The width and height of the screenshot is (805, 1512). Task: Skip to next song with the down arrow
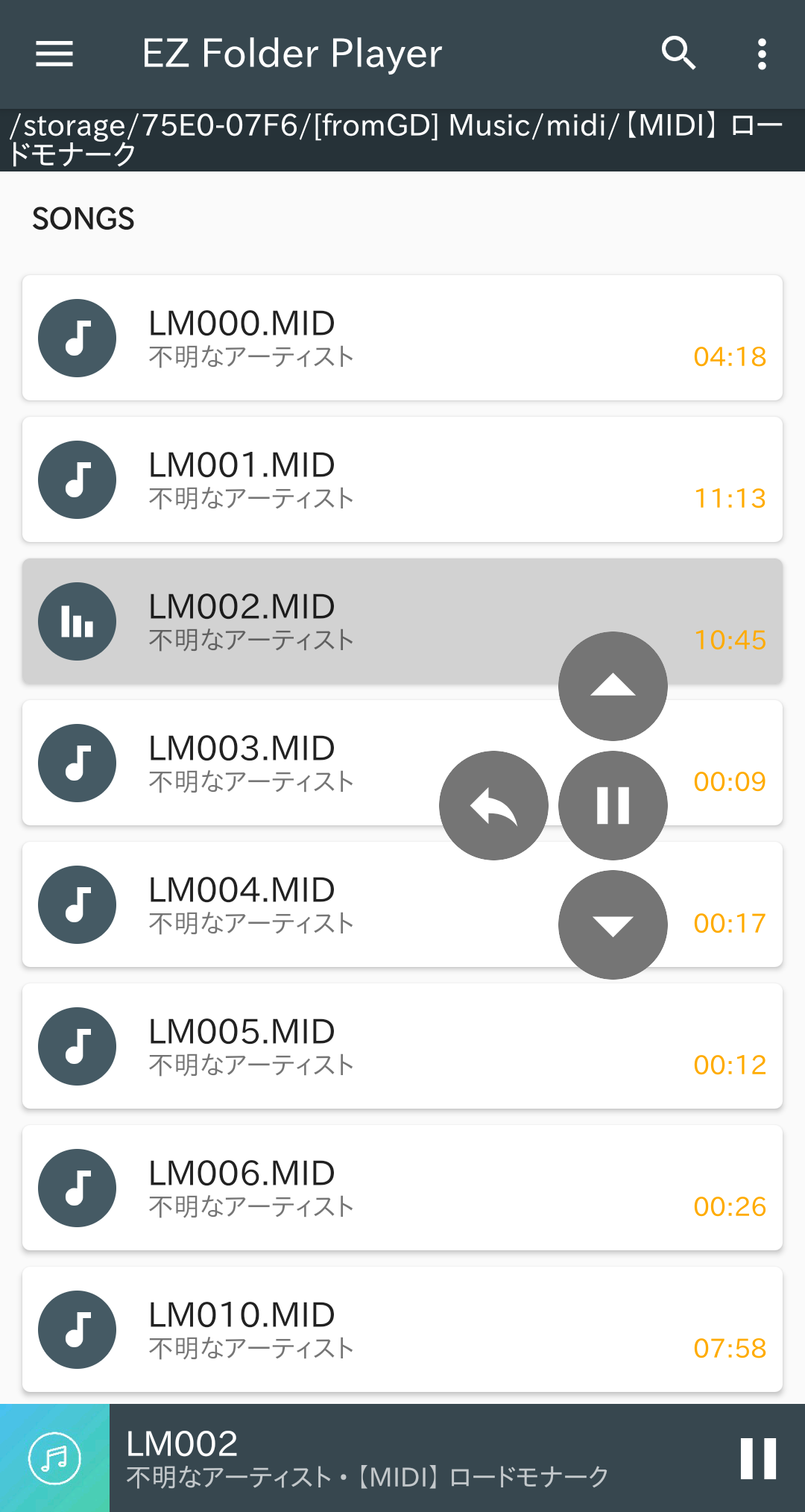coord(612,924)
